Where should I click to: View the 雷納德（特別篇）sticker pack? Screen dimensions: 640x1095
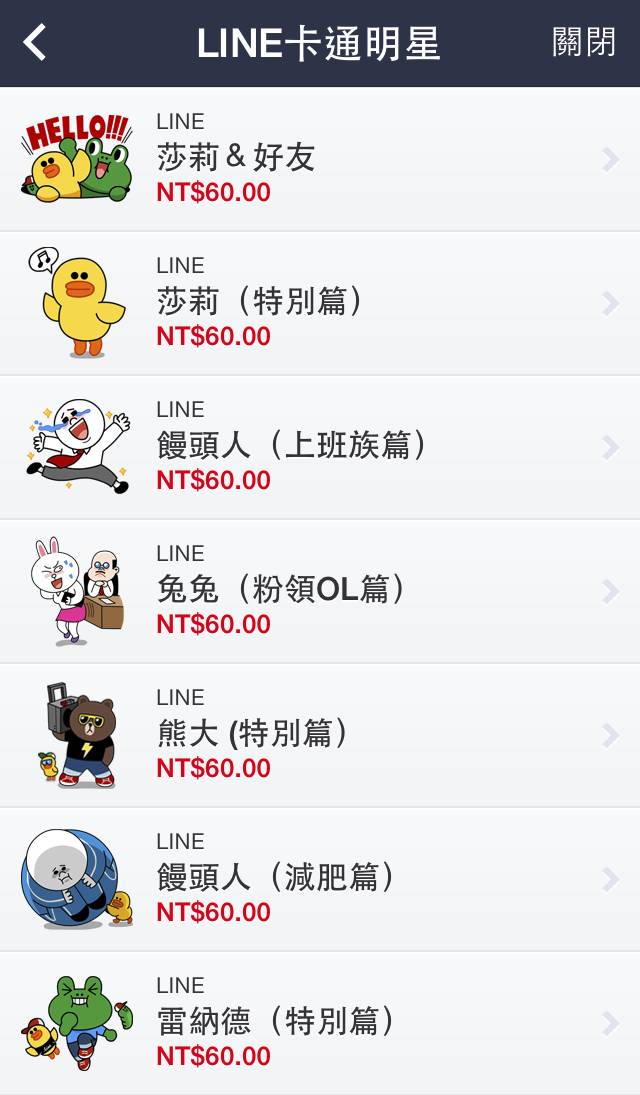320,1023
